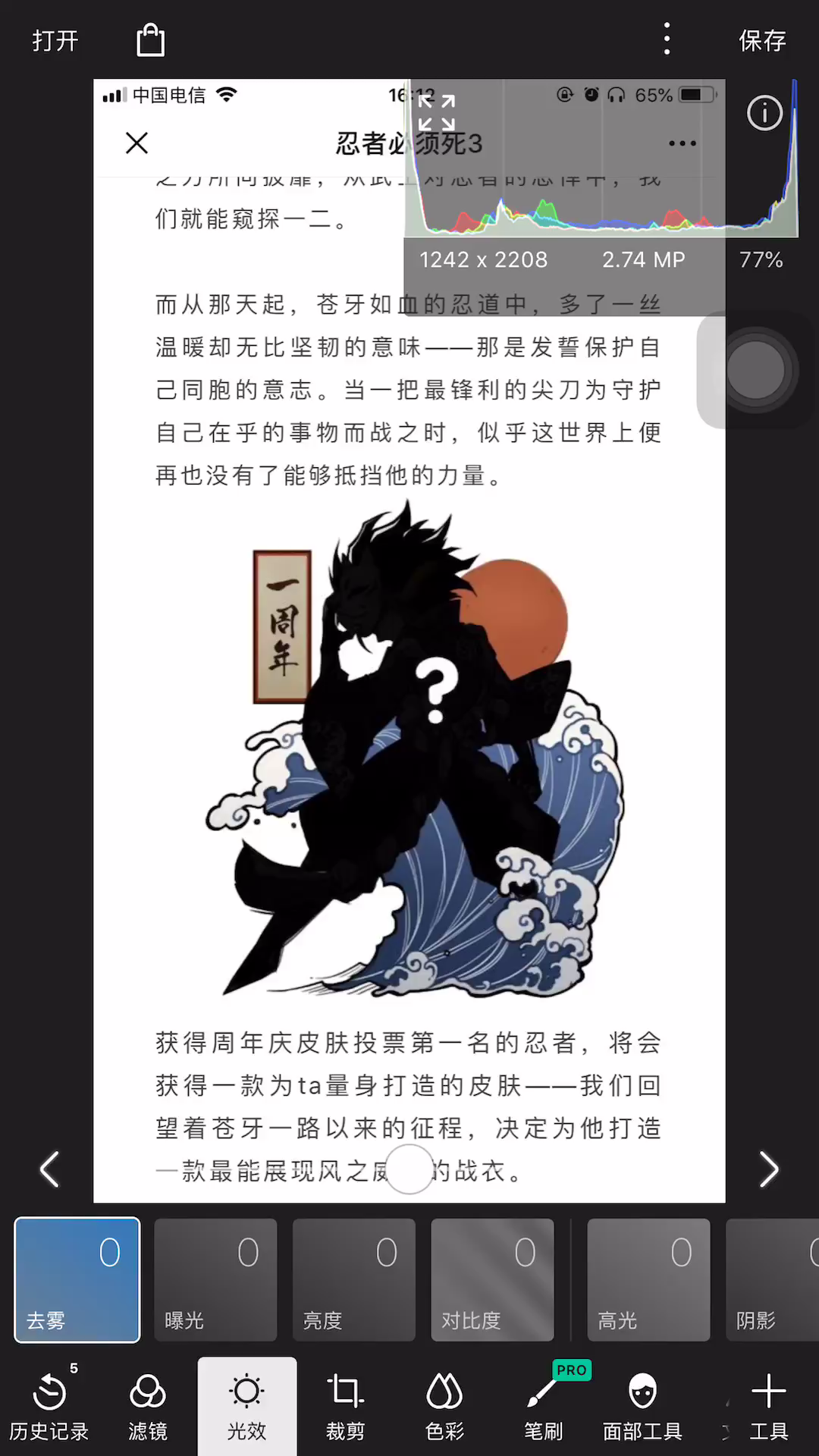819x1456 pixels.
Task: Open the 笔刷 brush tool
Action: click(x=544, y=1406)
